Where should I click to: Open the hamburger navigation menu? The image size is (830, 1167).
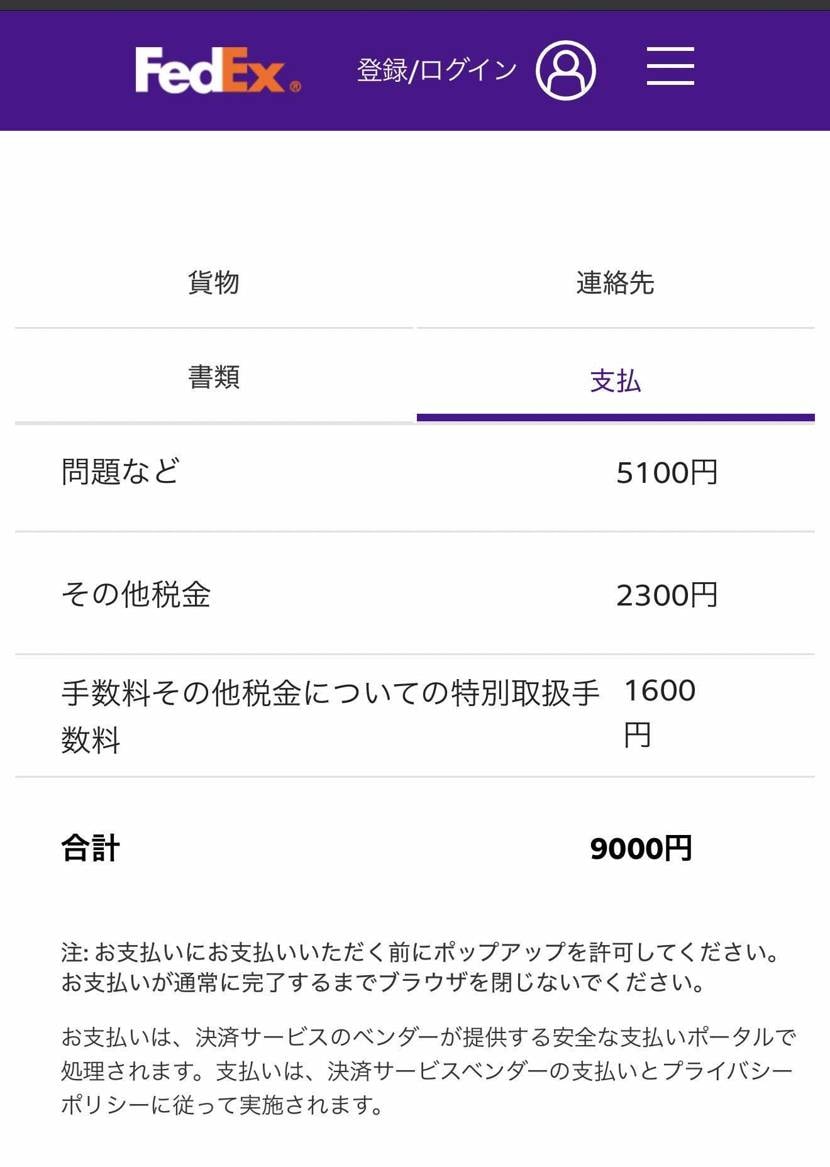click(x=670, y=66)
